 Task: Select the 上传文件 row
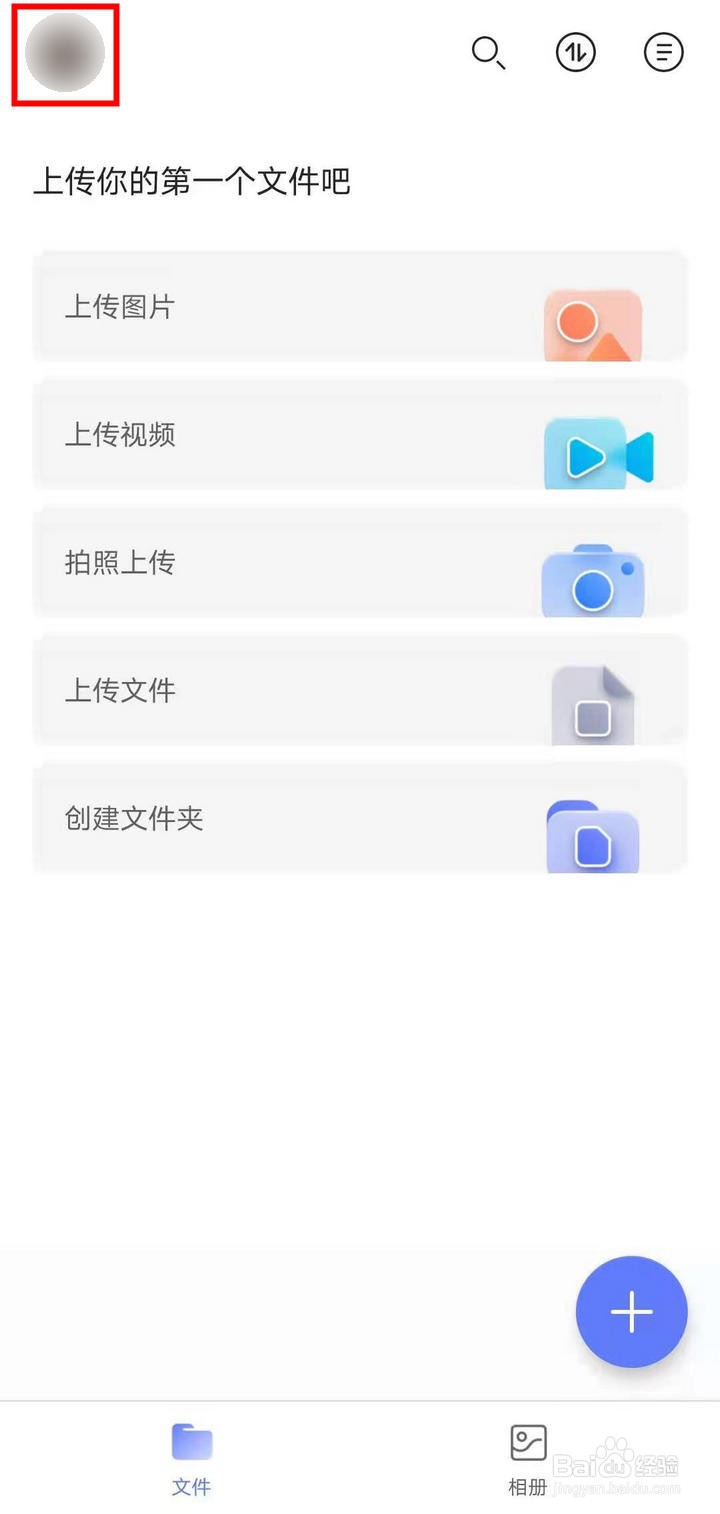pyautogui.click(x=360, y=691)
